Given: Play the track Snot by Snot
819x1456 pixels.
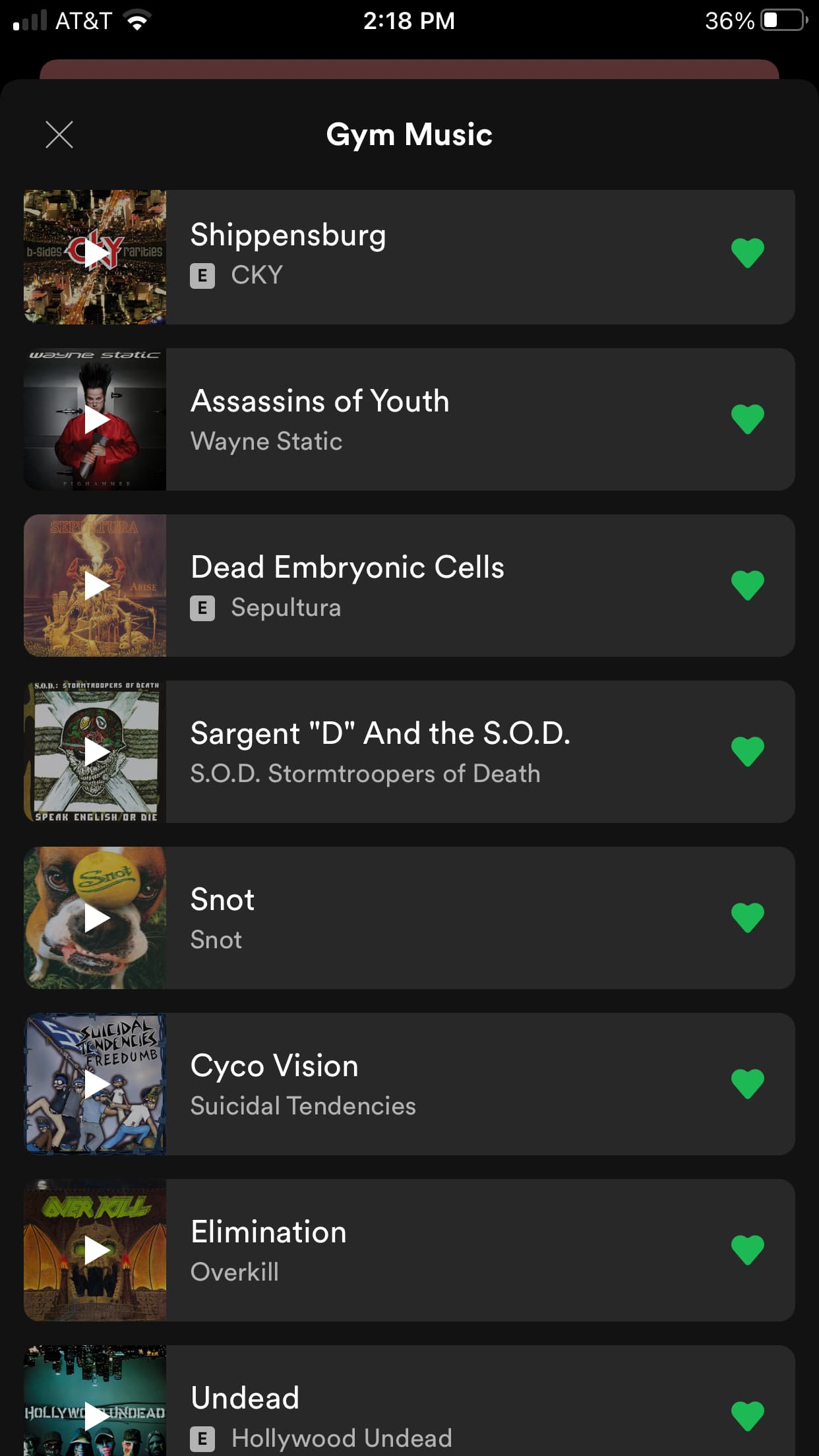Looking at the screenshot, I should pos(96,918).
